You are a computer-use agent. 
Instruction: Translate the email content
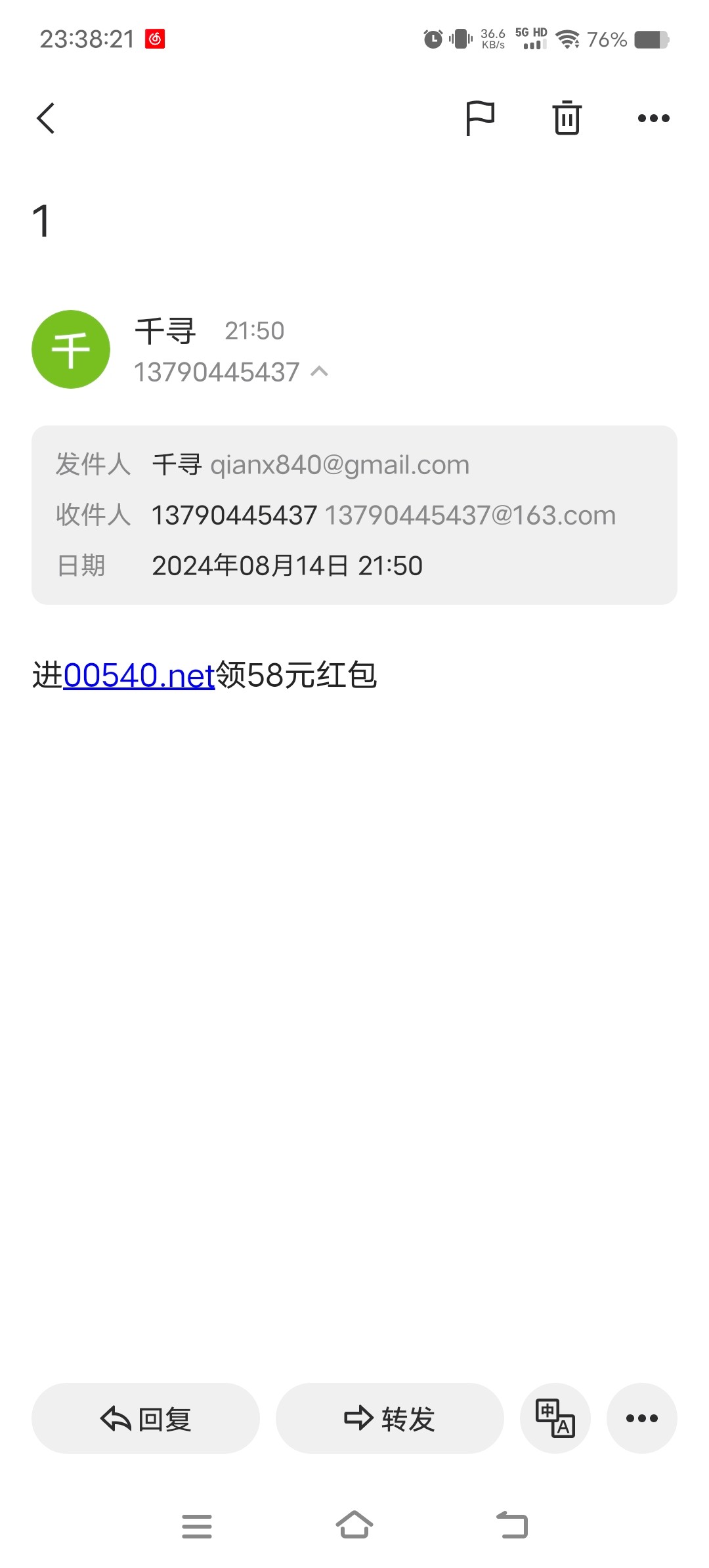point(555,1418)
